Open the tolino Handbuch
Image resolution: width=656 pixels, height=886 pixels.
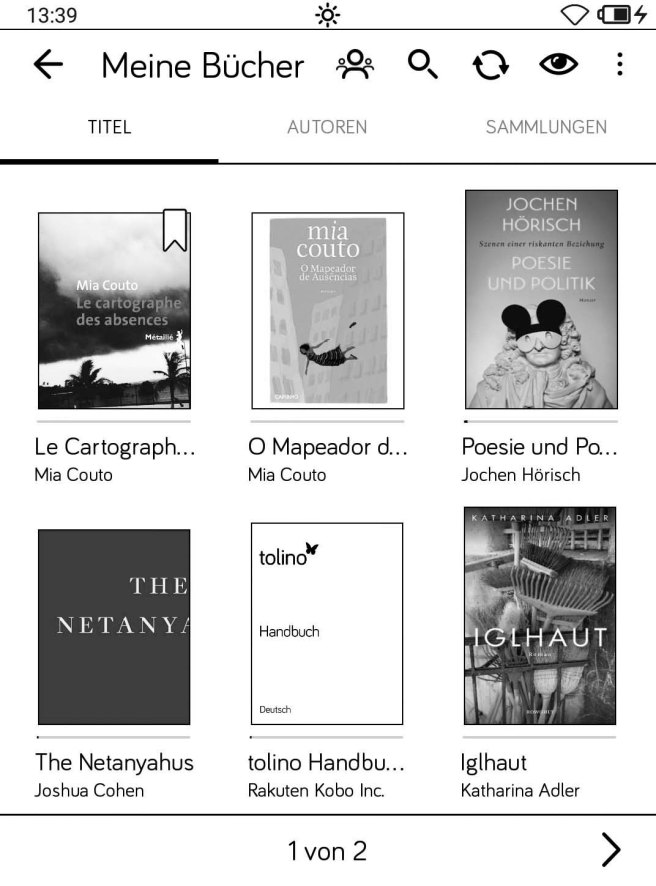[327, 623]
